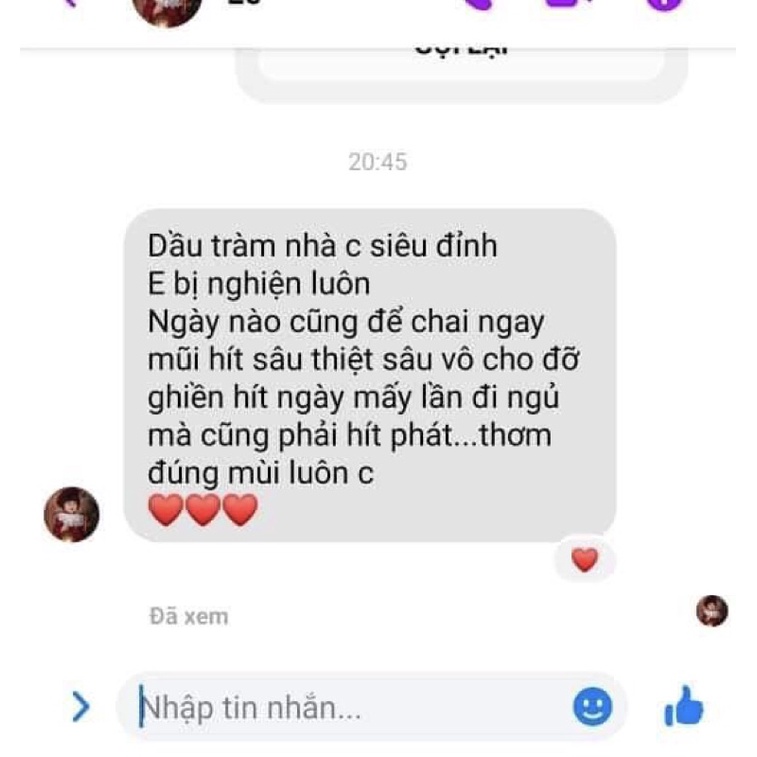
Task: Send a thumbs-up like
Action: click(684, 707)
